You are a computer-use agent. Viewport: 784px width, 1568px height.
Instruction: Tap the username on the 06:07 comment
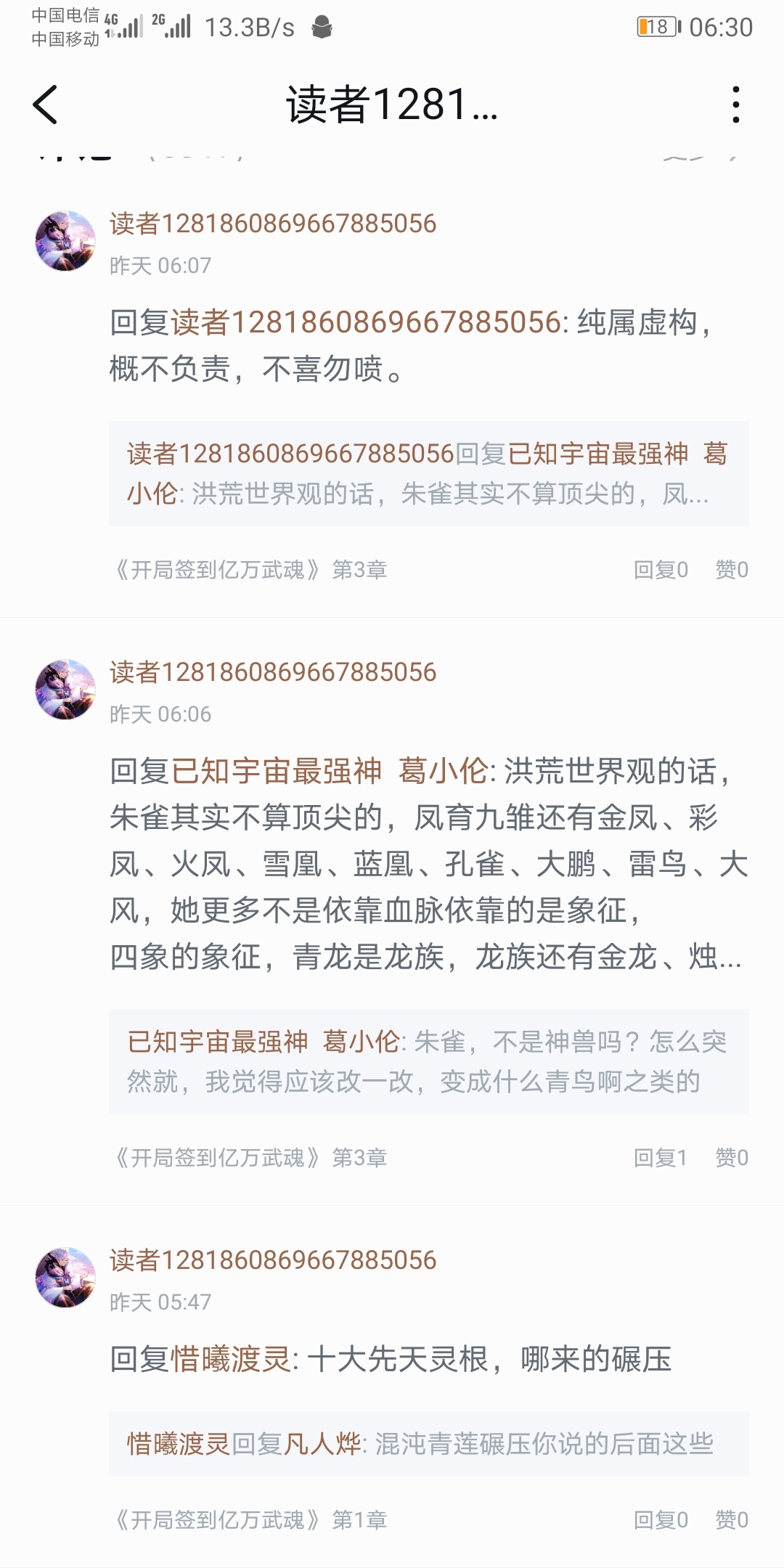[273, 224]
